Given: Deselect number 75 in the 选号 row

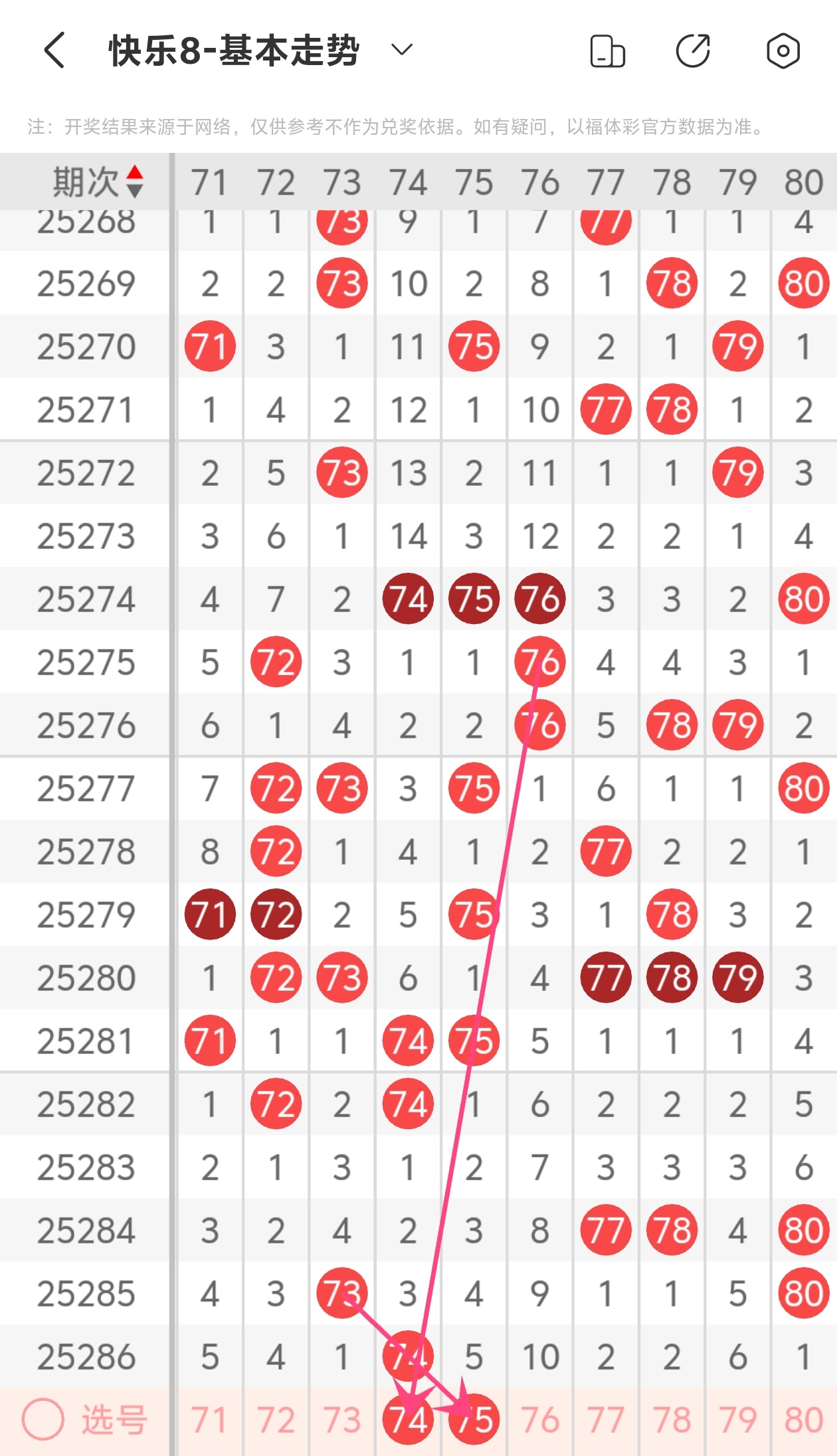Looking at the screenshot, I should pyautogui.click(x=474, y=1420).
